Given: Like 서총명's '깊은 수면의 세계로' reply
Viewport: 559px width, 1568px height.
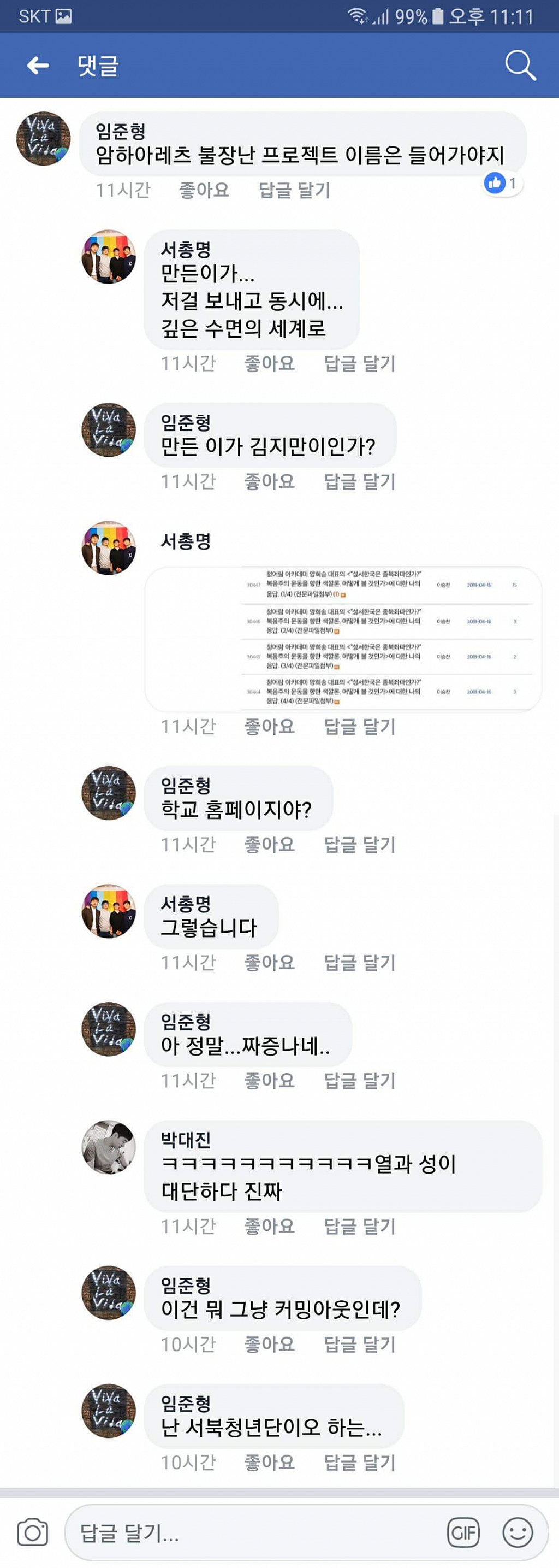Looking at the screenshot, I should [x=269, y=363].
